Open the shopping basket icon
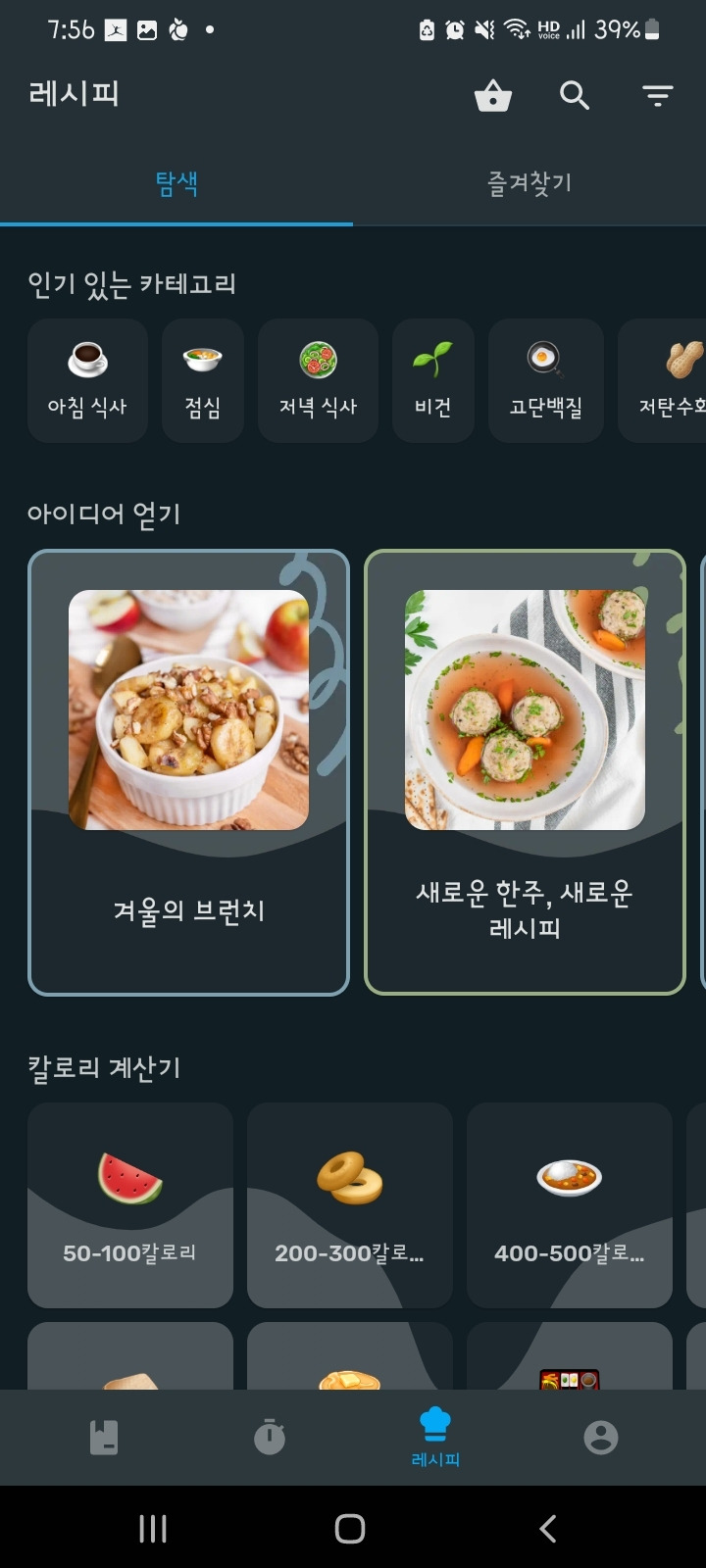Viewport: 706px width, 1568px height. [493, 96]
